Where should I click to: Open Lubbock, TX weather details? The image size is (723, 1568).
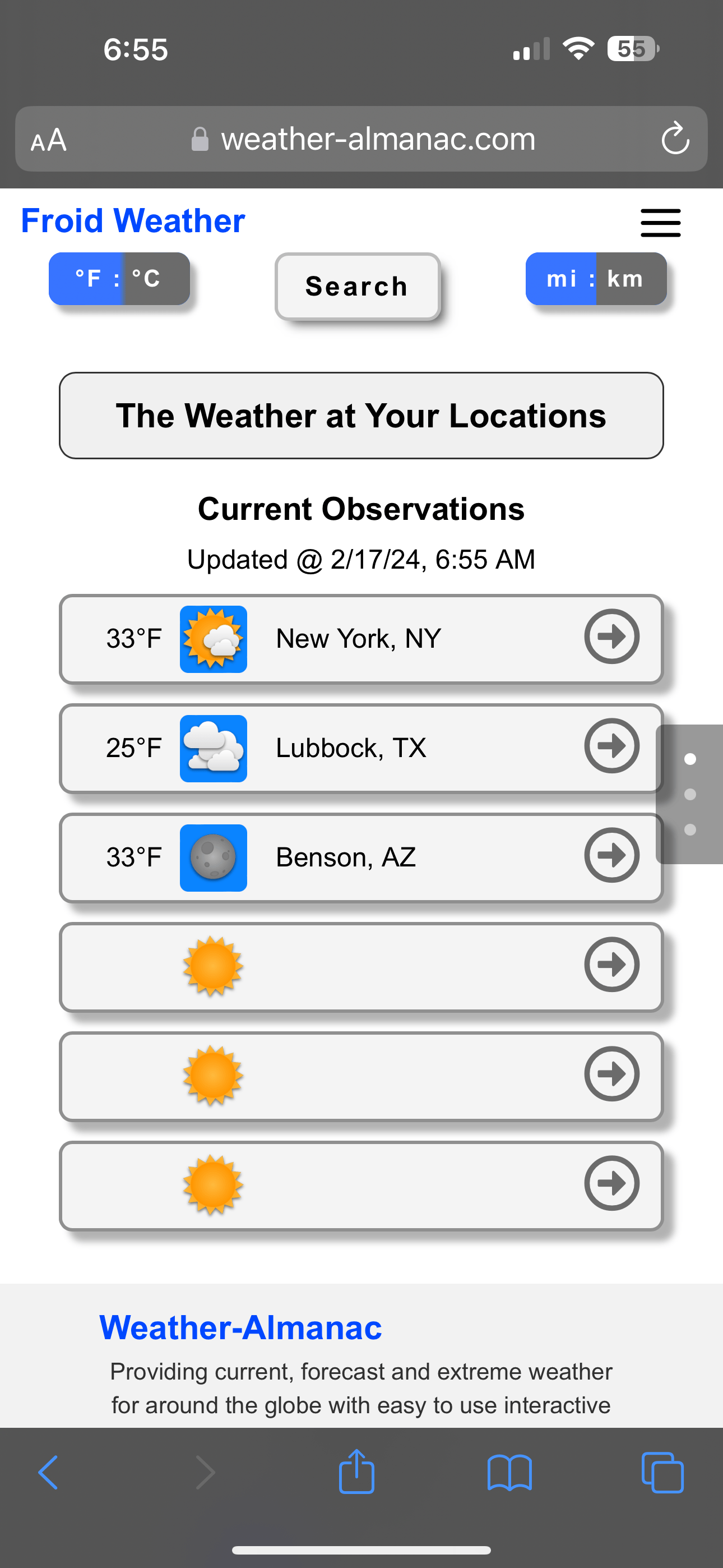tap(611, 746)
